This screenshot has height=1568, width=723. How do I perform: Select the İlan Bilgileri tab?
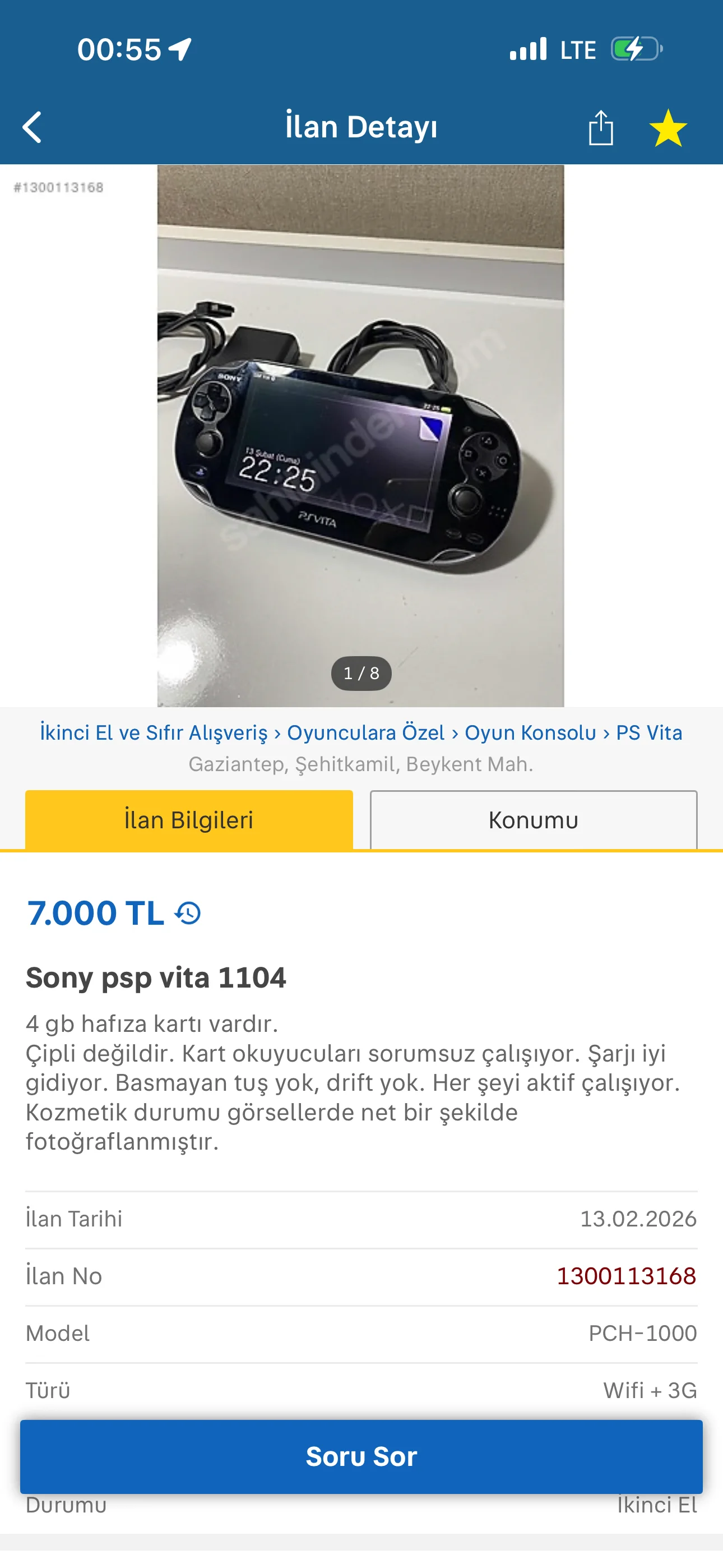[189, 819]
